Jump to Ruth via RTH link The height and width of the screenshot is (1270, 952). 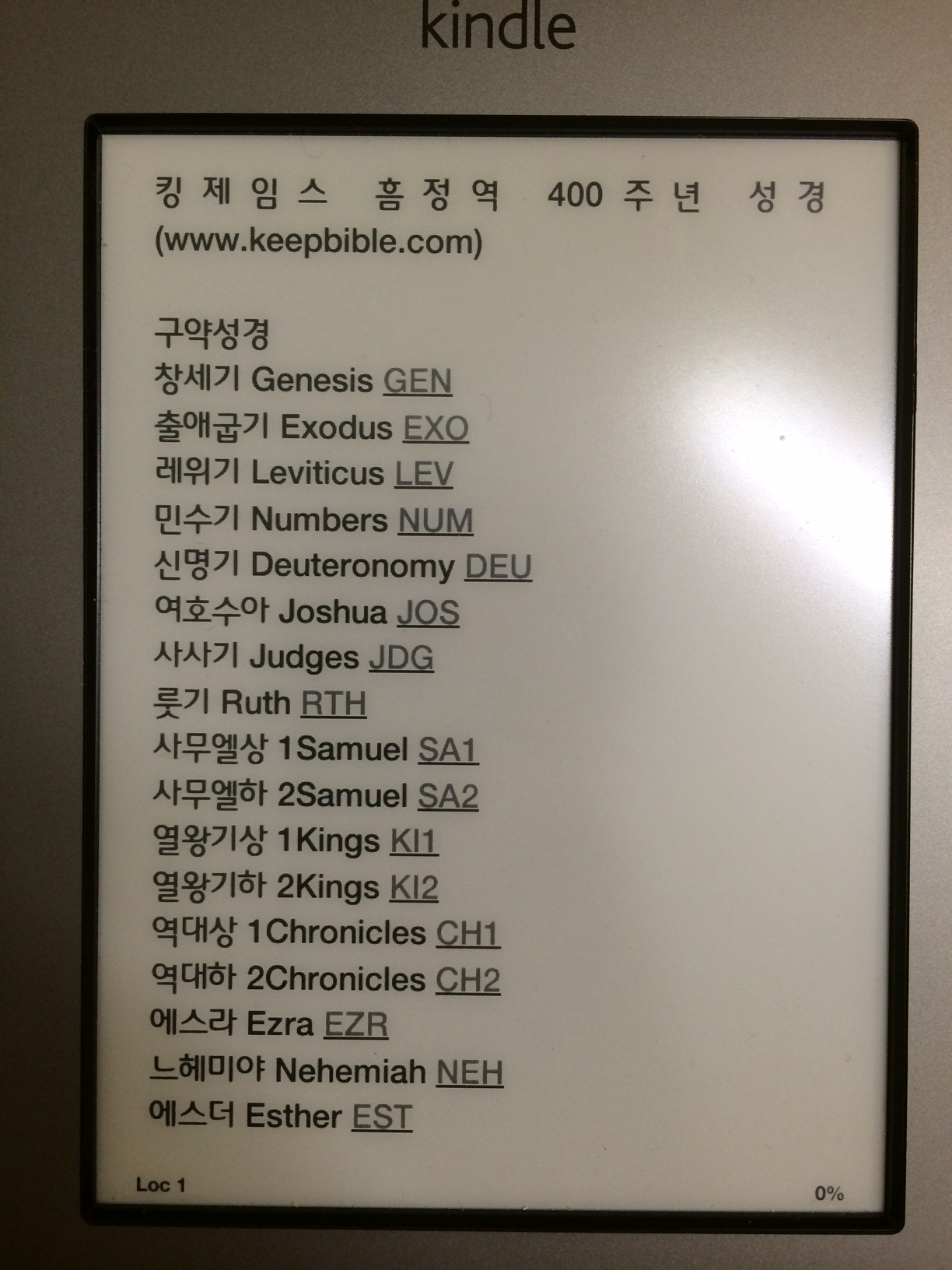pyautogui.click(x=334, y=703)
